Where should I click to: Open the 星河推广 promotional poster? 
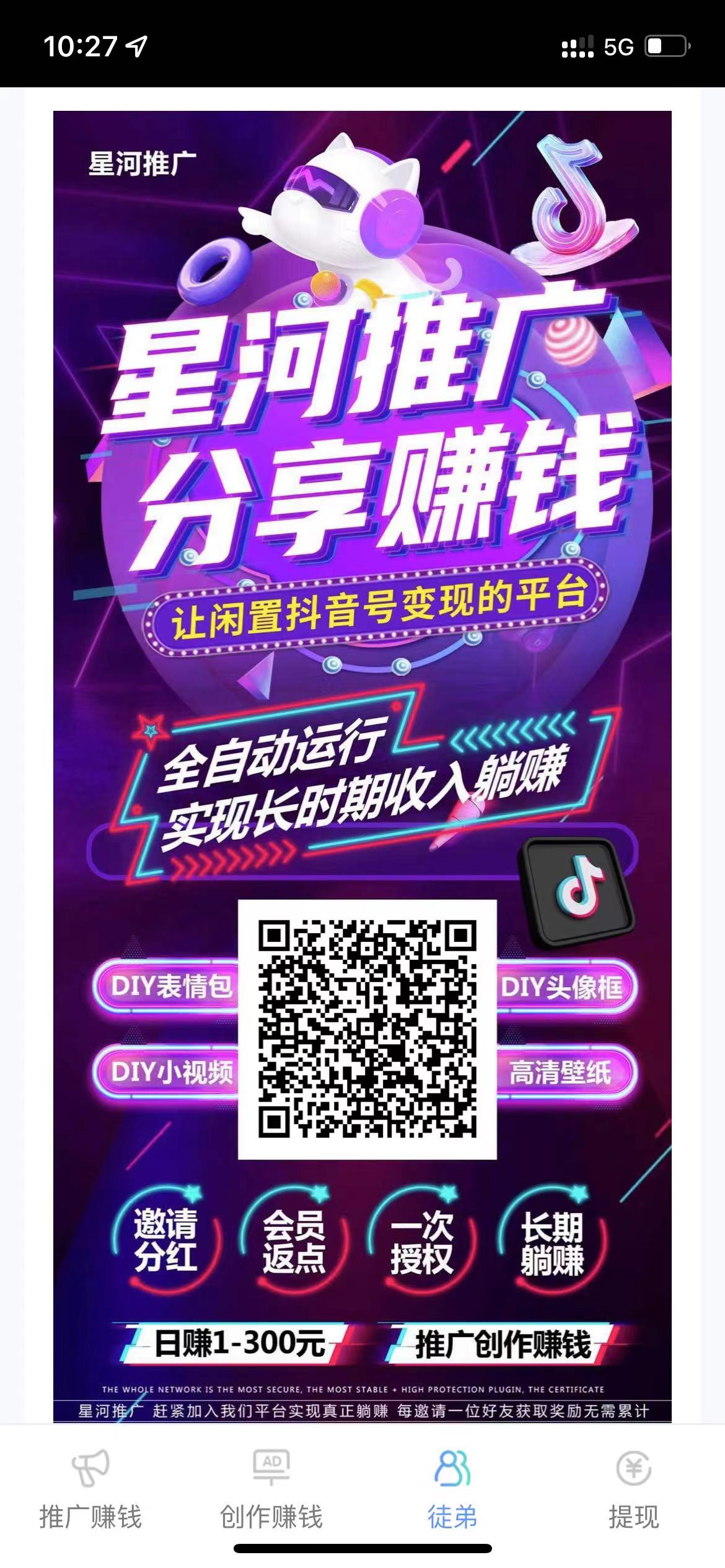point(362,767)
